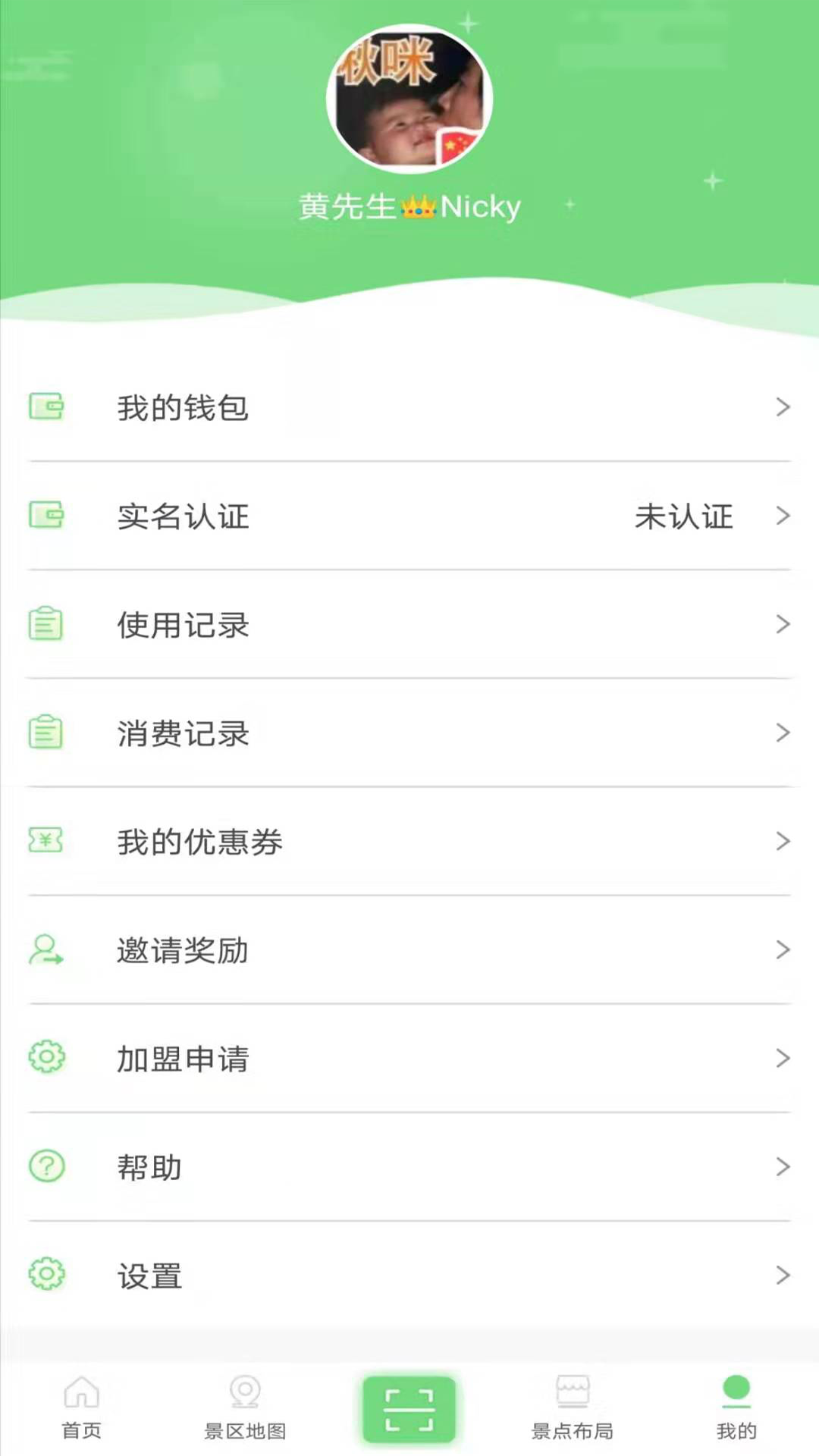
Task: Tap the profile avatar photo
Action: click(x=409, y=99)
